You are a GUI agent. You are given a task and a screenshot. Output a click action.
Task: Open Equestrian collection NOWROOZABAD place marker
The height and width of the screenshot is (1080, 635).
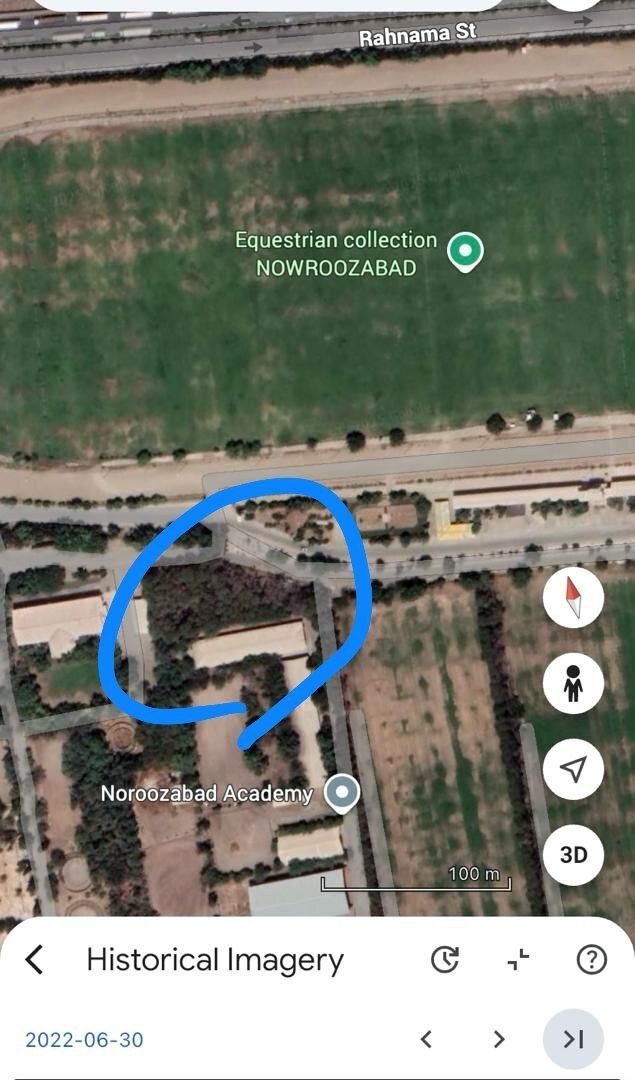point(465,252)
